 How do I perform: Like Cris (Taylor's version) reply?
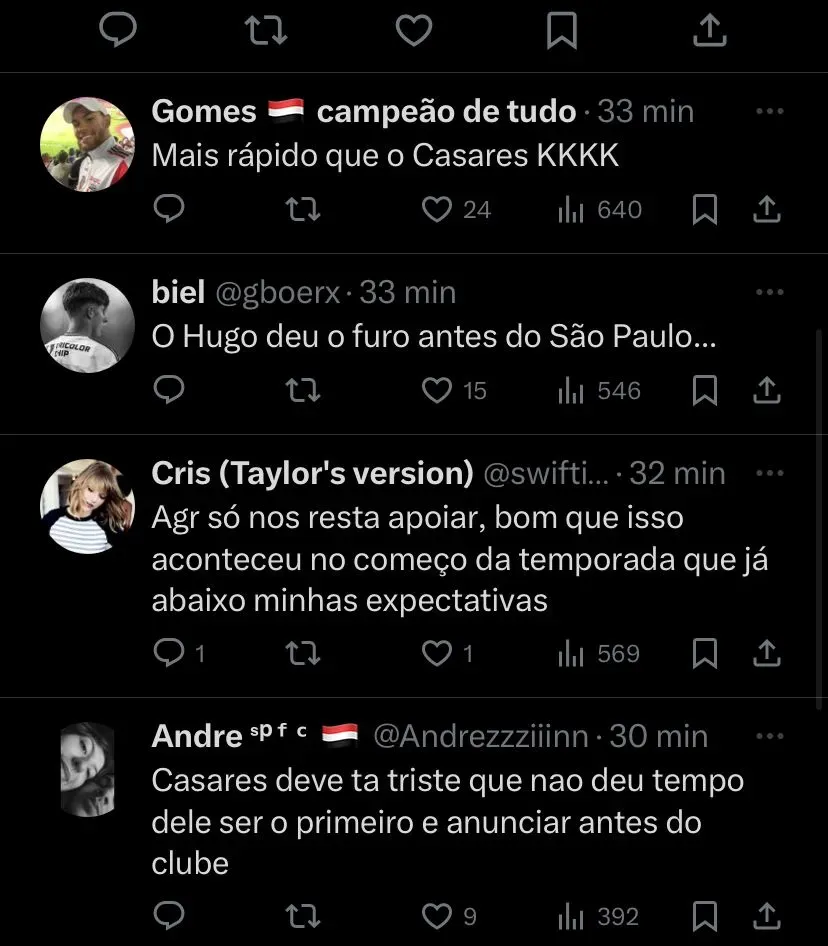click(x=436, y=654)
